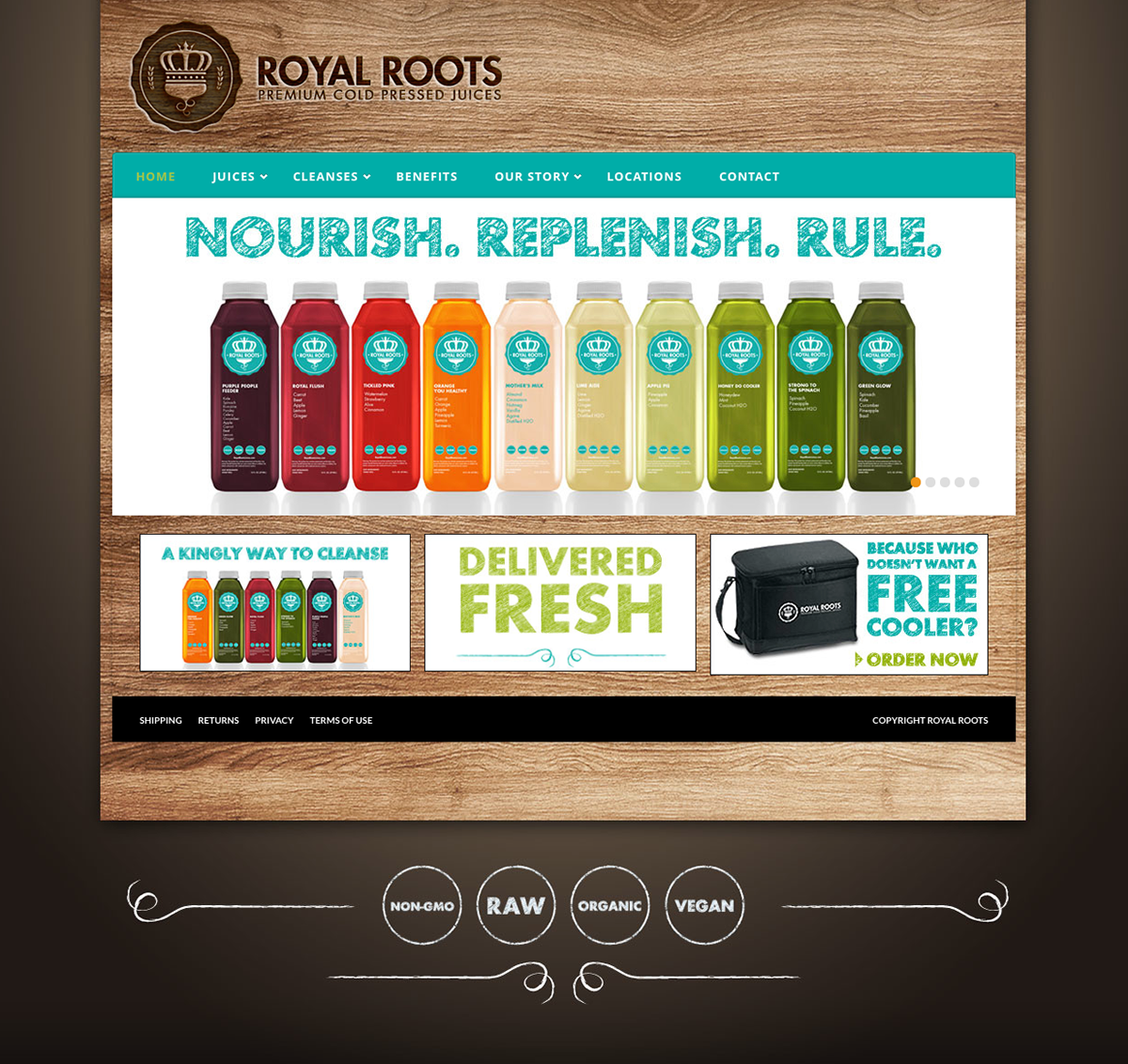Open the Benefits page

click(427, 177)
